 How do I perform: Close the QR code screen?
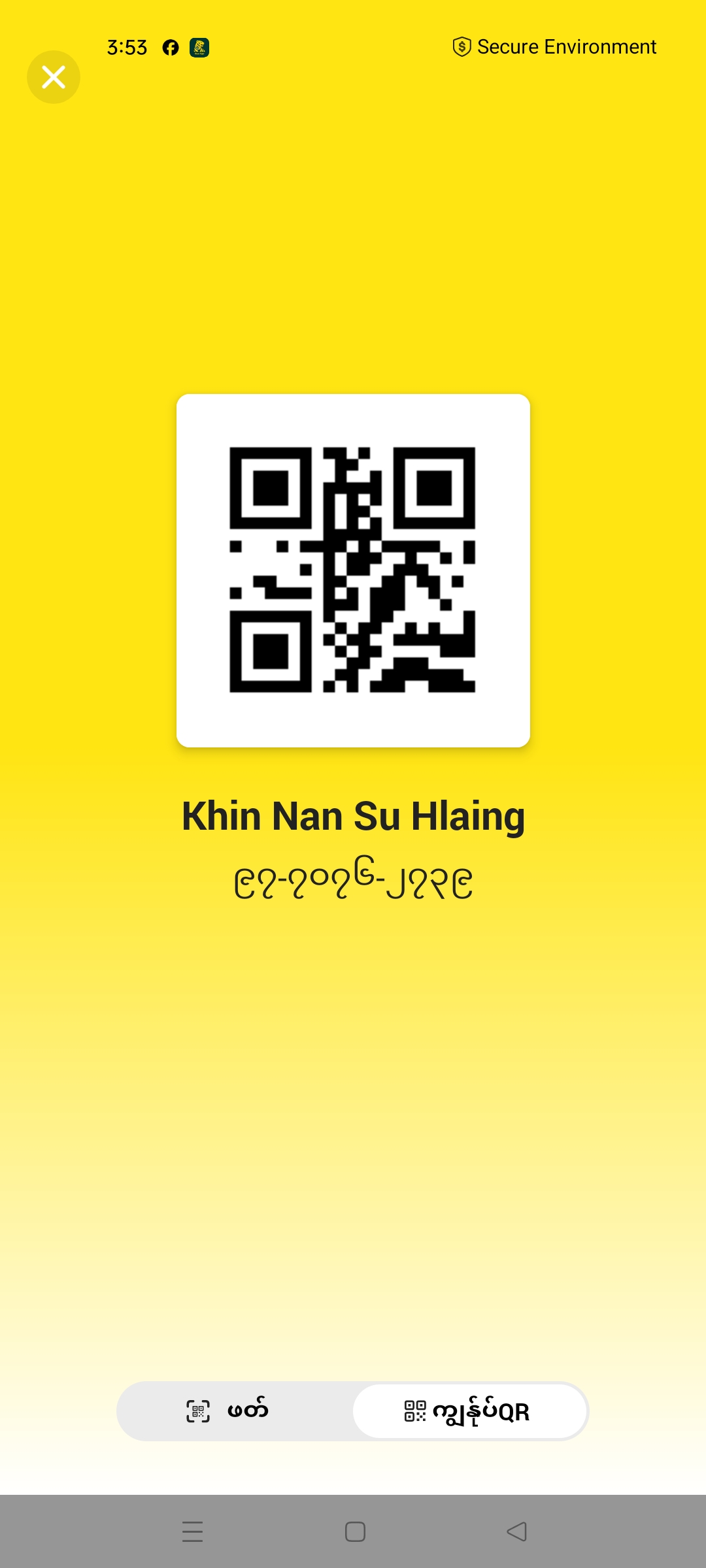pyautogui.click(x=54, y=77)
